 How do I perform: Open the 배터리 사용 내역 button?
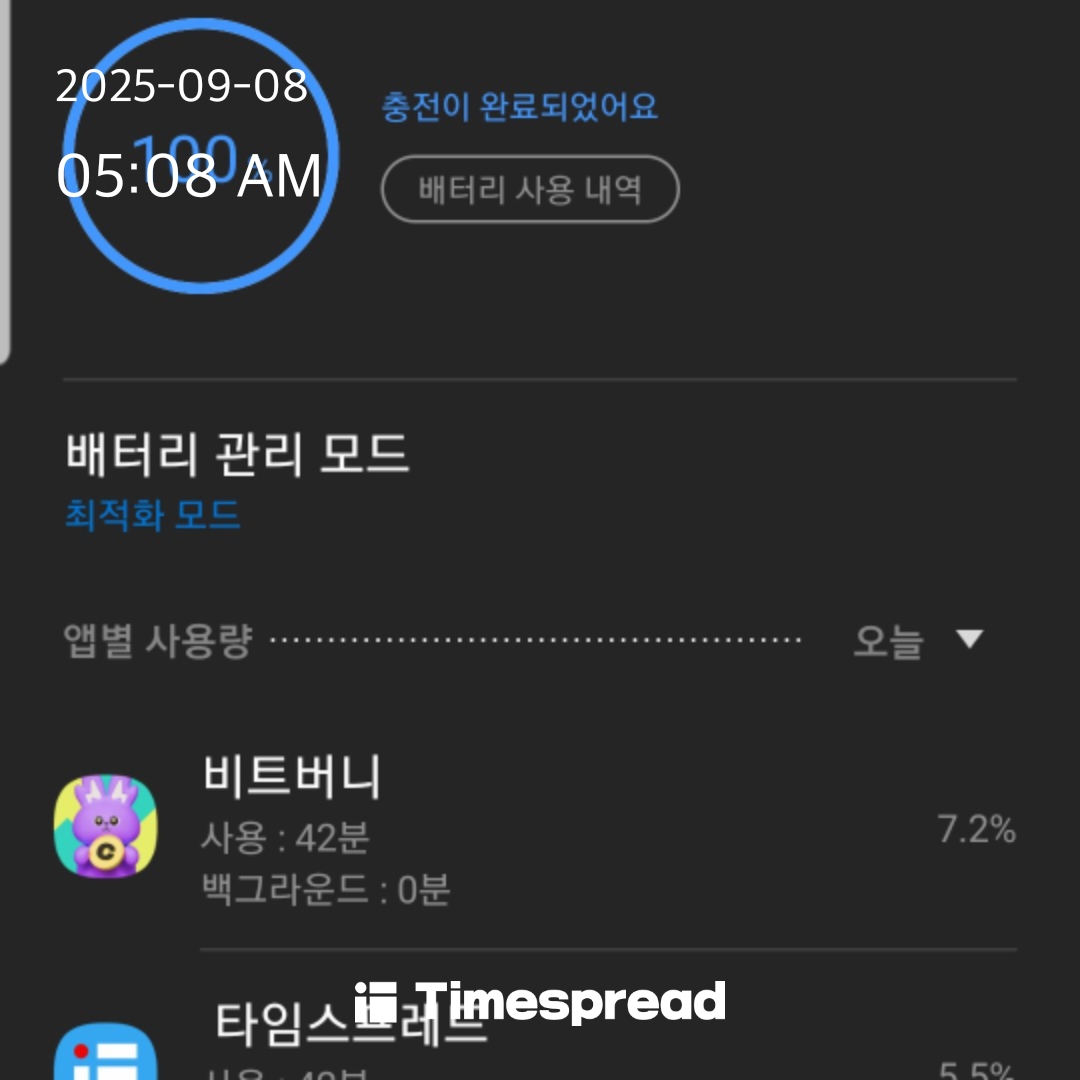pos(530,189)
